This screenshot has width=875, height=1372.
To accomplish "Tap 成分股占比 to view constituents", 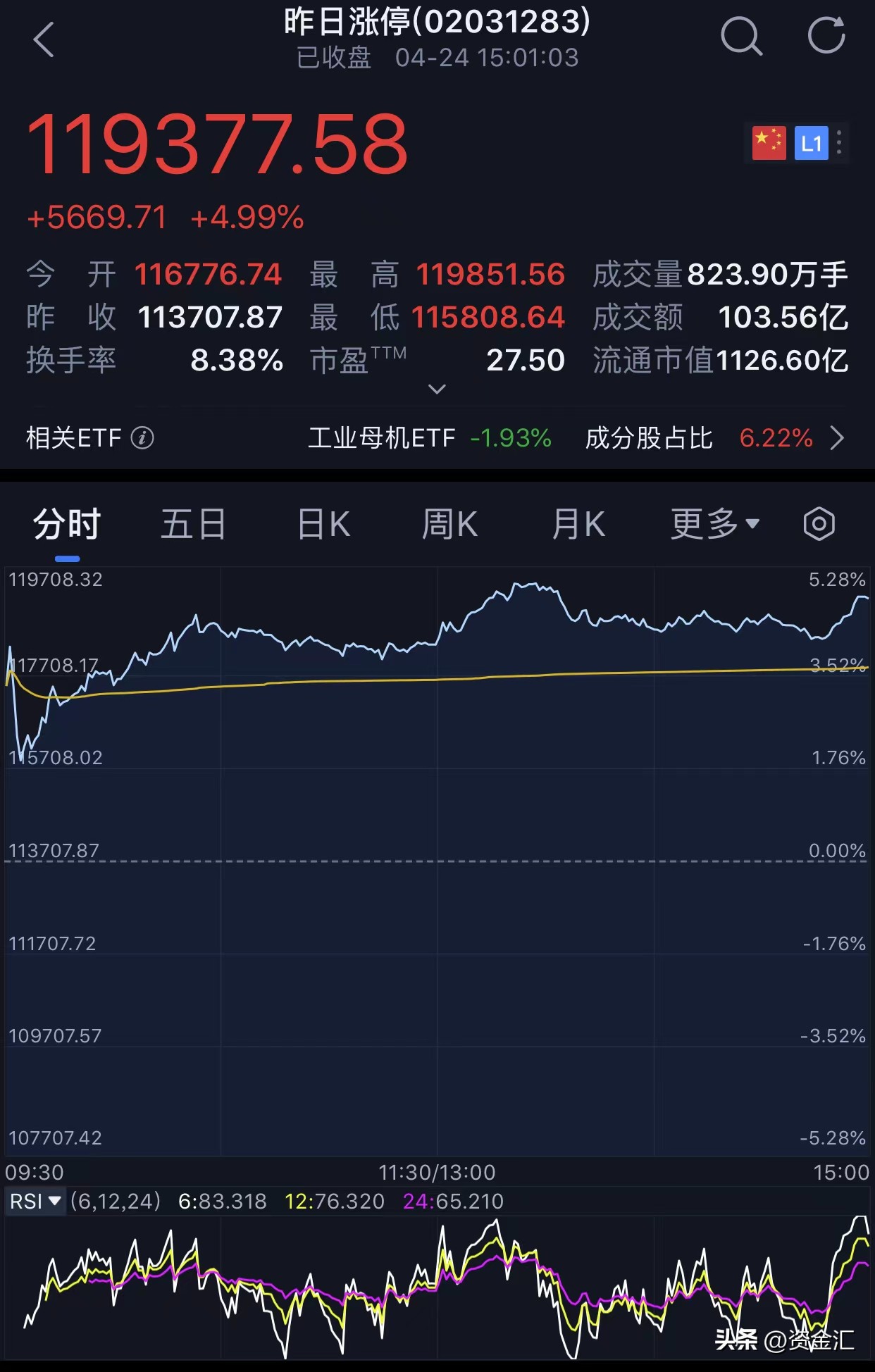I will pos(648,438).
